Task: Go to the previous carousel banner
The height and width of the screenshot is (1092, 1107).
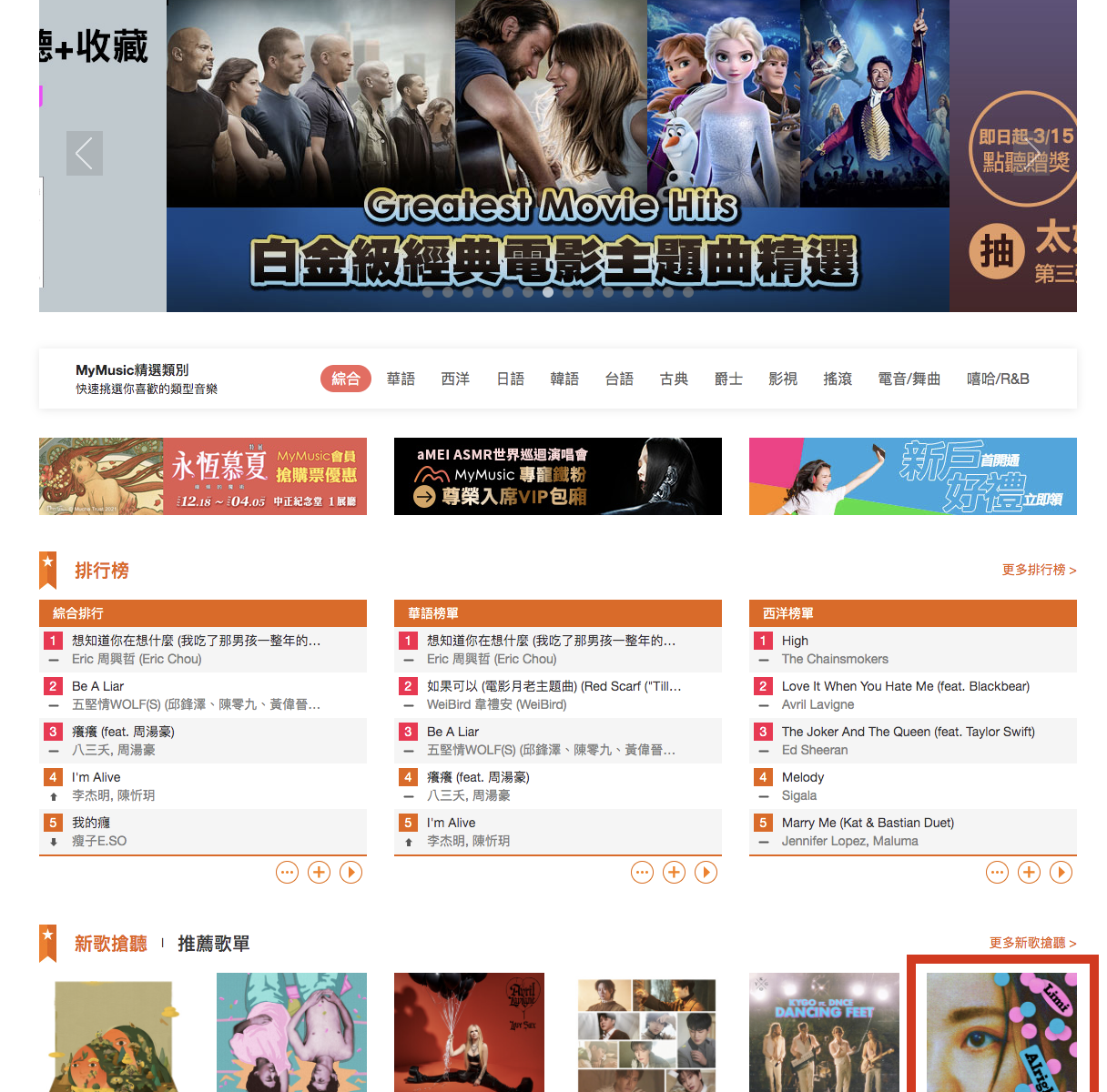Action: click(84, 154)
